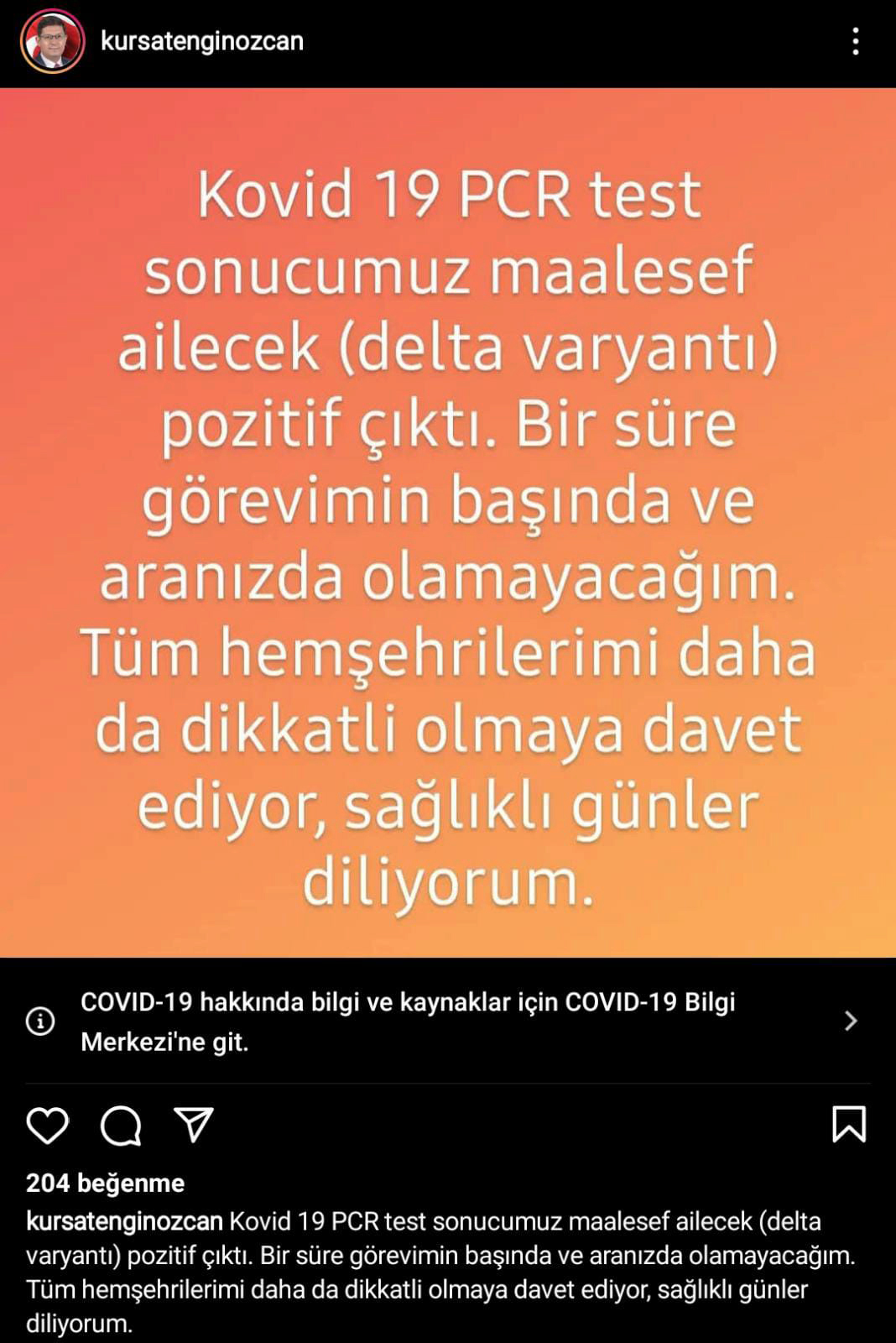Open comments with the speech bubble icon
896x1343 pixels.
(x=121, y=1125)
